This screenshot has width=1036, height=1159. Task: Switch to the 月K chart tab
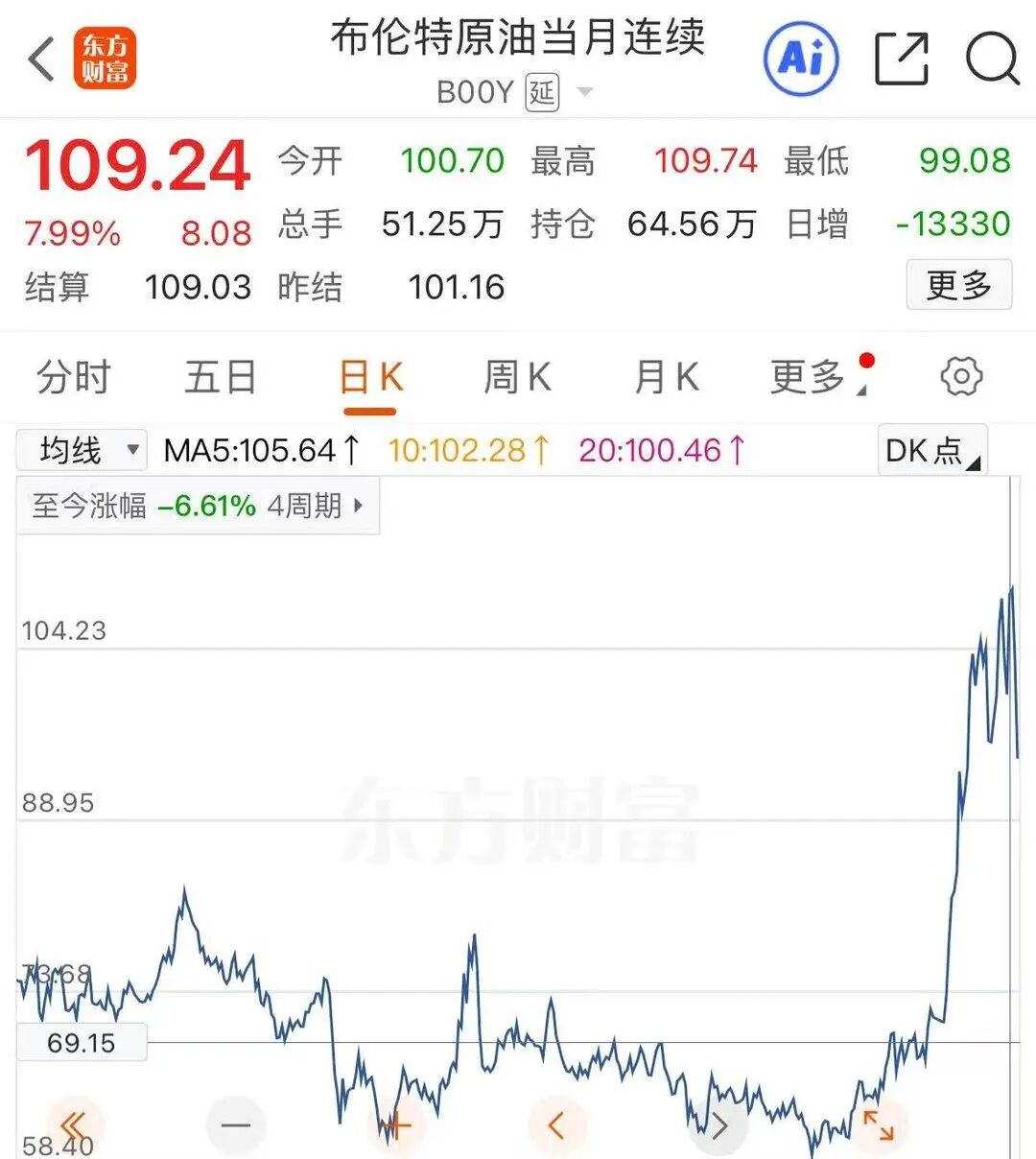tap(667, 377)
